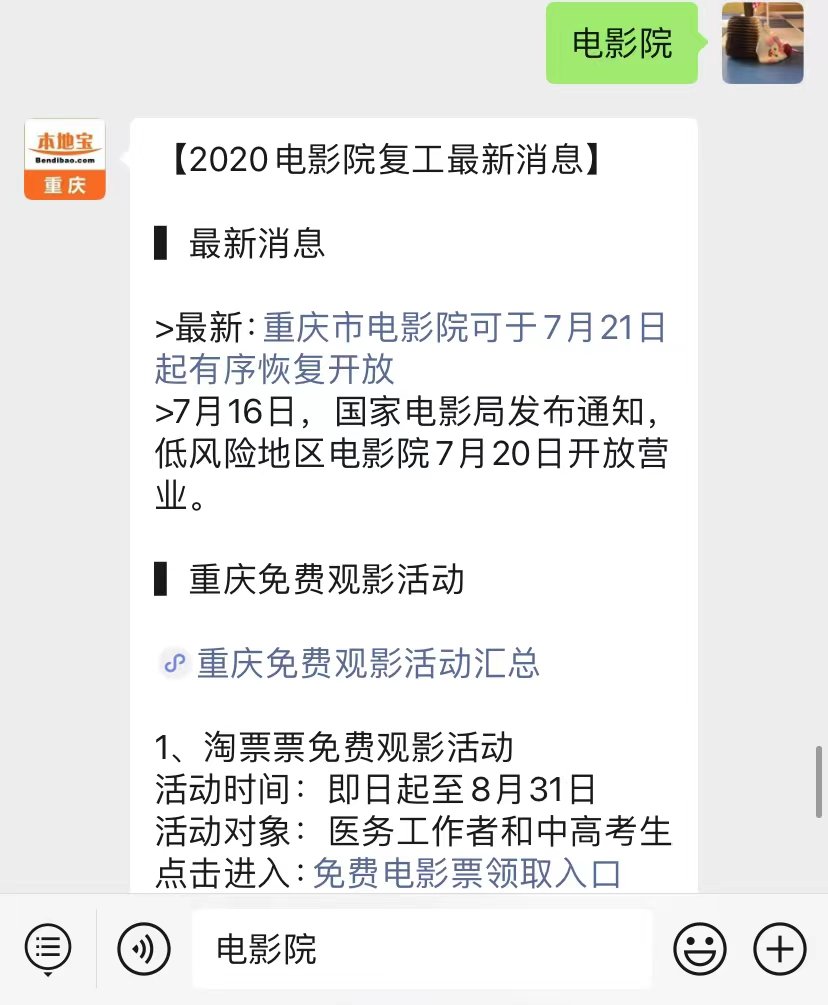The width and height of the screenshot is (828, 1005).
Task: Focus the message field containing 电影院
Action: tap(420, 948)
